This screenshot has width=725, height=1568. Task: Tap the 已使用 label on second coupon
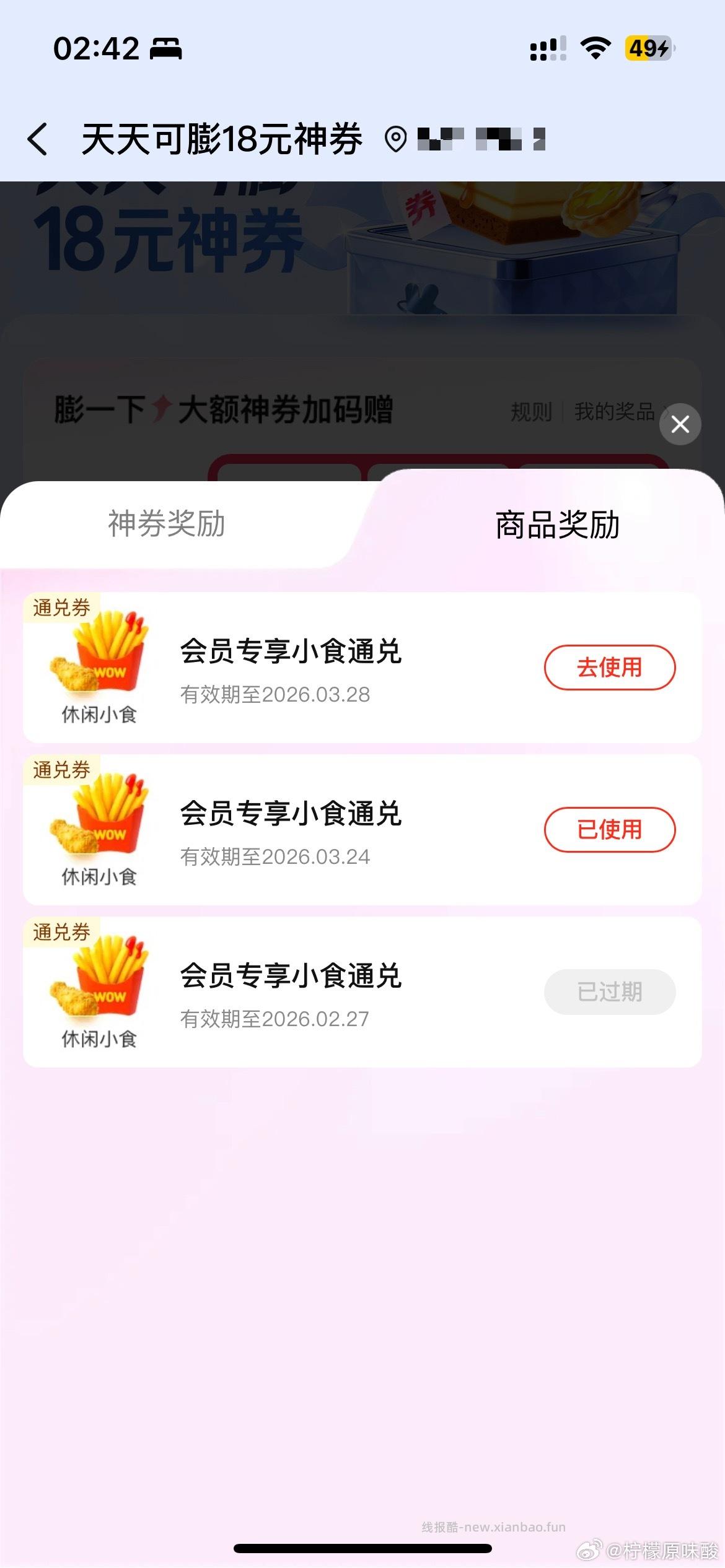click(610, 829)
